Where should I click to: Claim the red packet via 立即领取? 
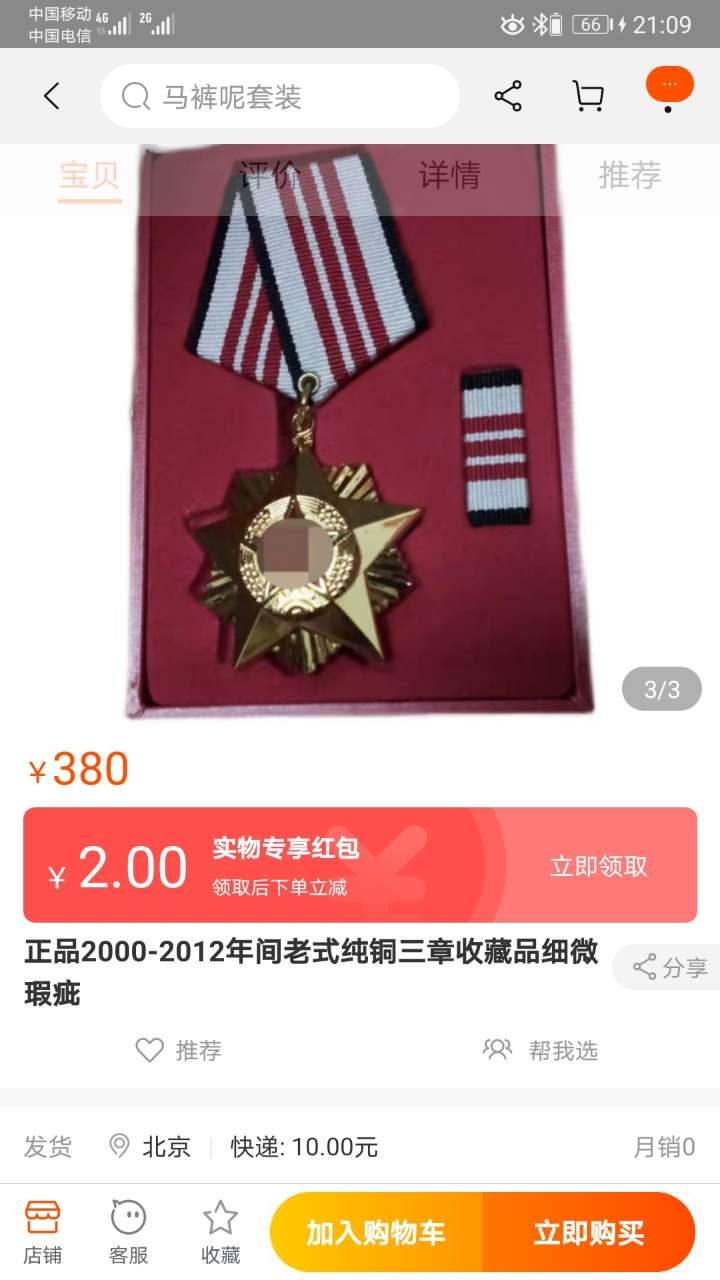(x=598, y=866)
